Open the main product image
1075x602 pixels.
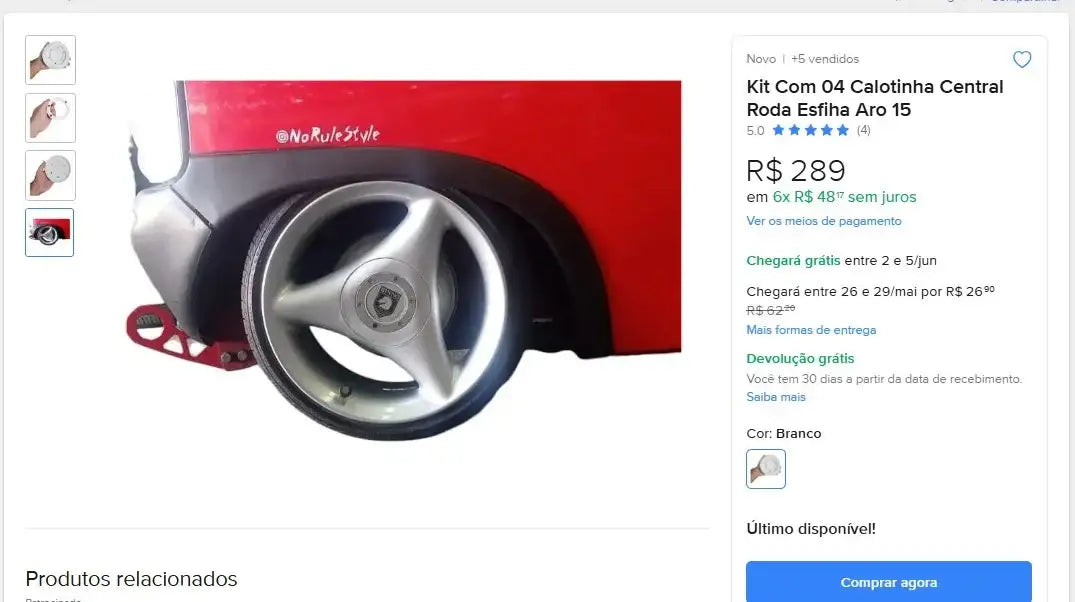[405, 260]
